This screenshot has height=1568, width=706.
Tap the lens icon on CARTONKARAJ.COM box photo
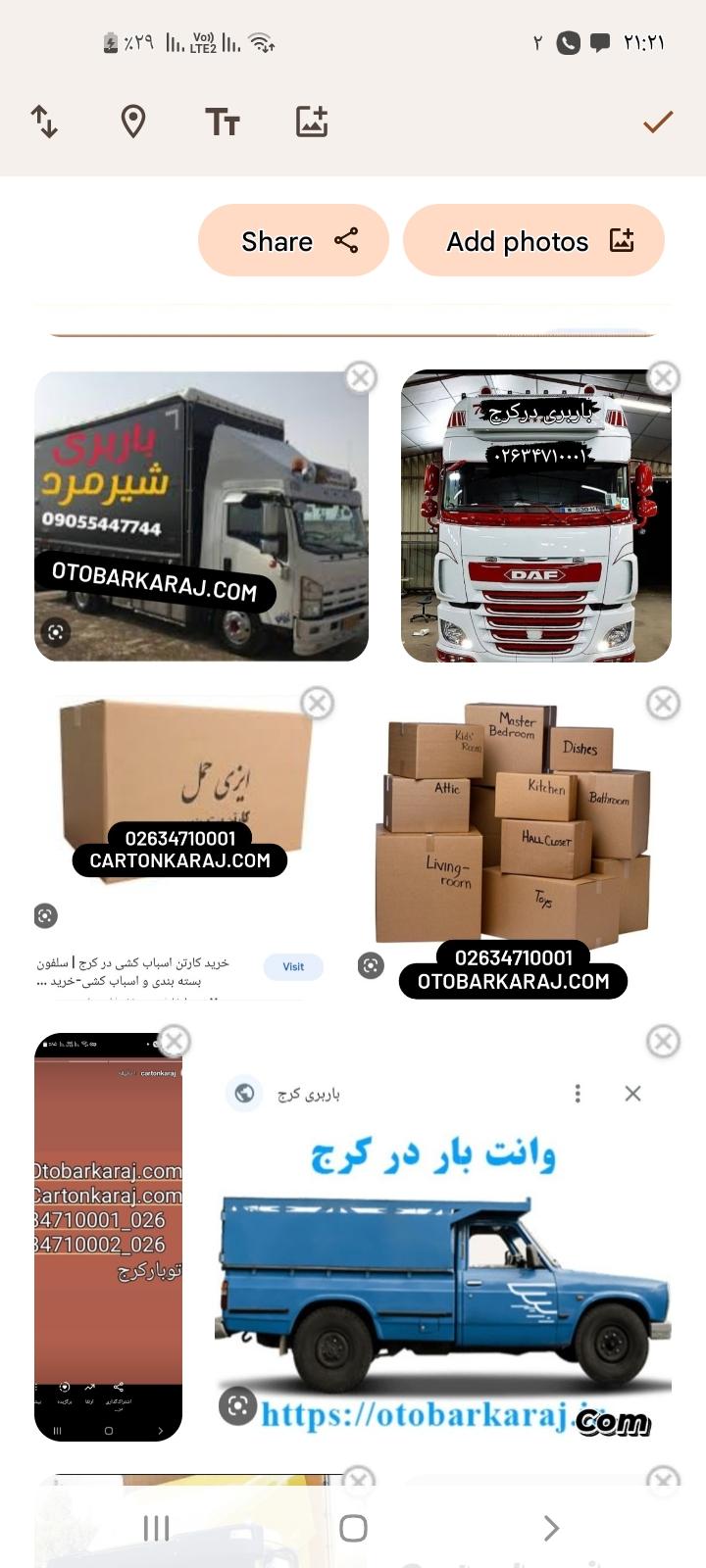pos(45,915)
